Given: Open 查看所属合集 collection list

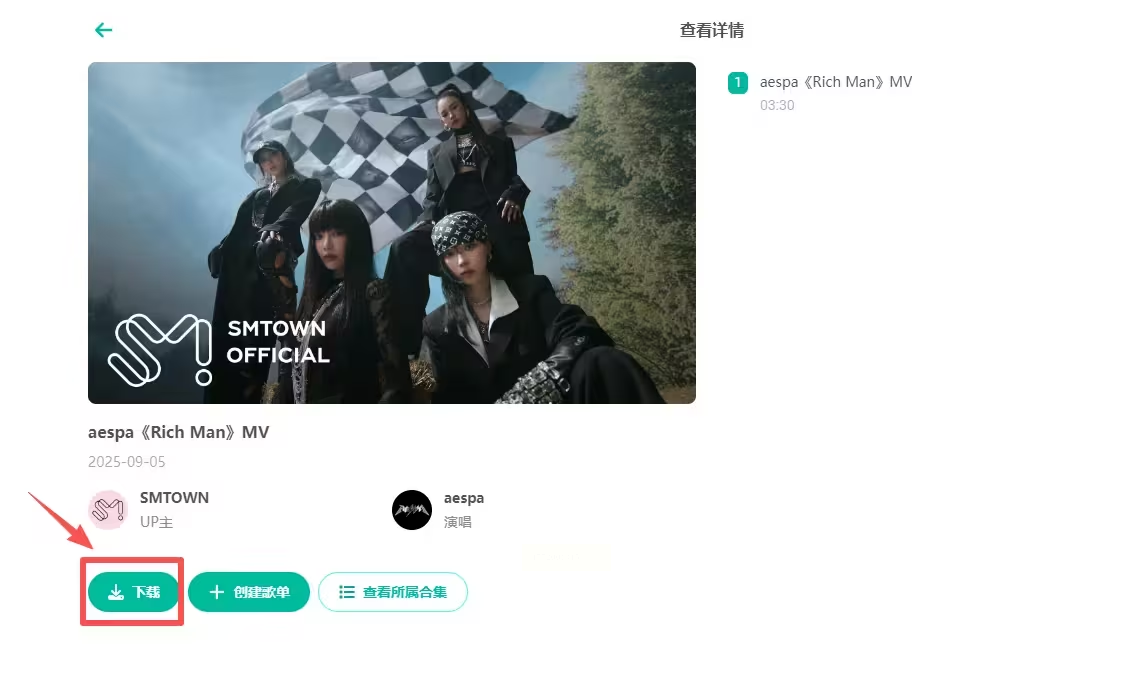Looking at the screenshot, I should (392, 592).
